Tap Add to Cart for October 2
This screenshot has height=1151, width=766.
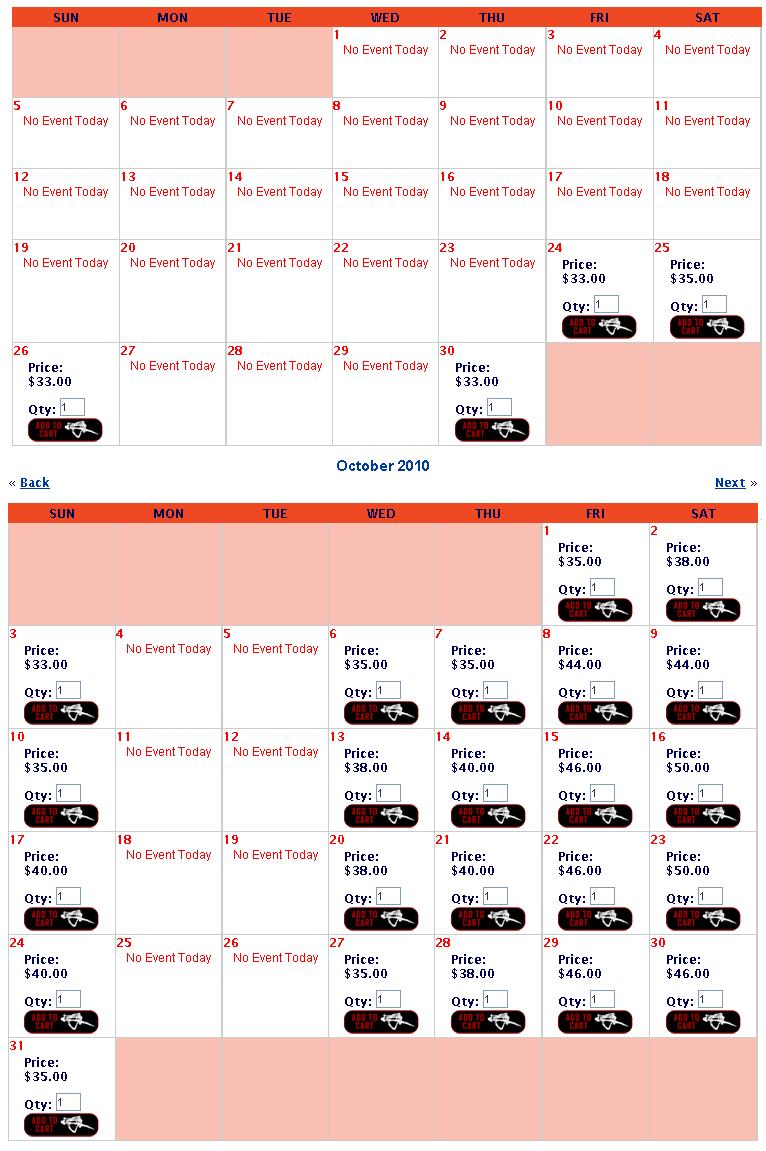703,610
